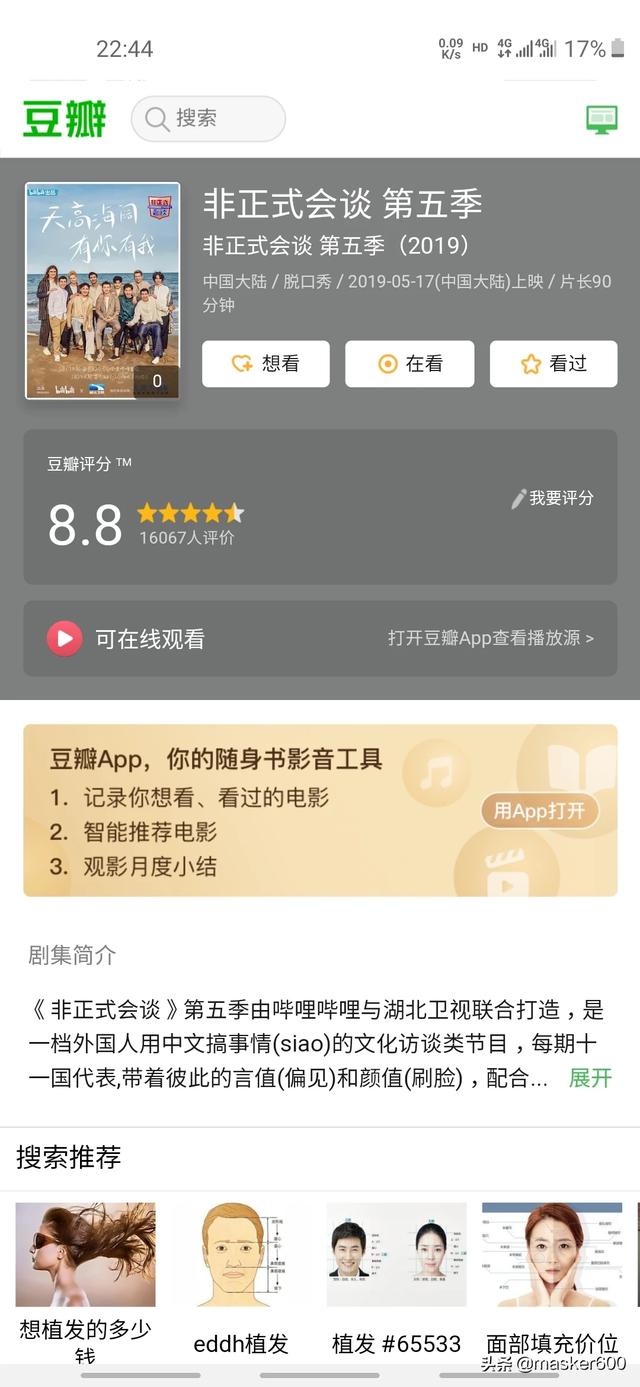Tap 我要评分 to rate the show
This screenshot has width=640, height=1387.
(x=552, y=498)
